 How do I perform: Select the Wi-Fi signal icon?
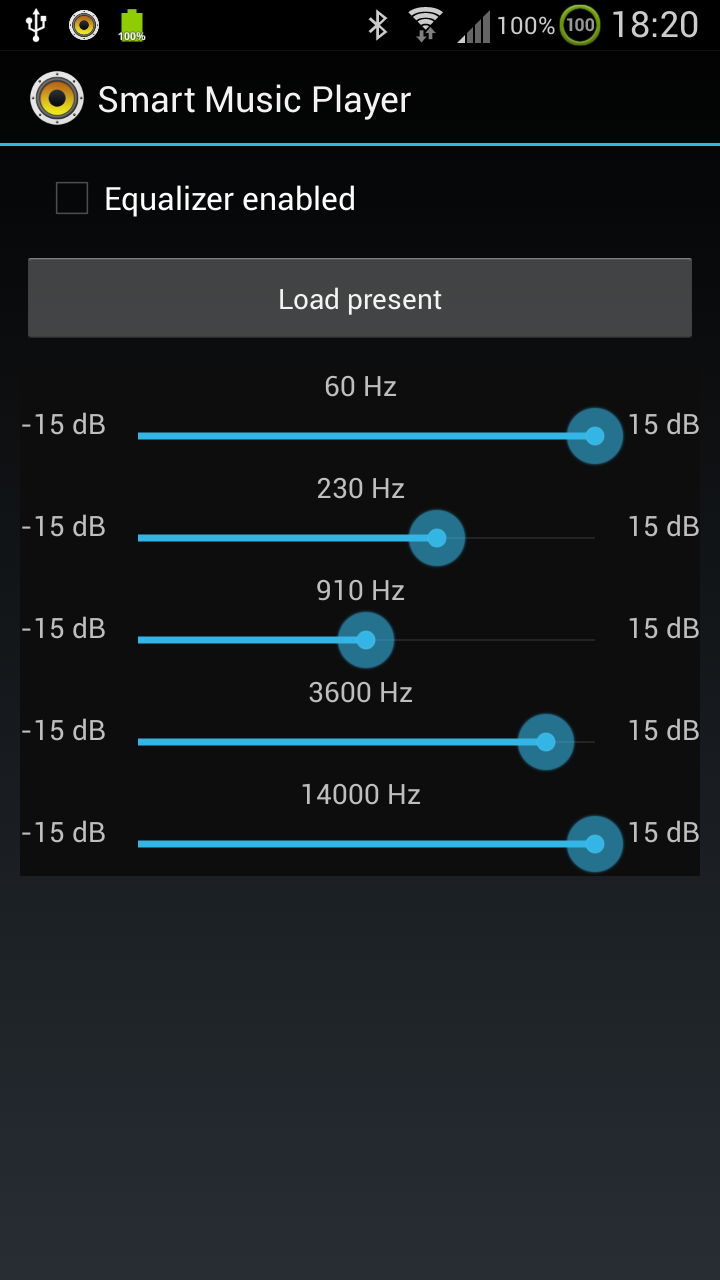[425, 24]
